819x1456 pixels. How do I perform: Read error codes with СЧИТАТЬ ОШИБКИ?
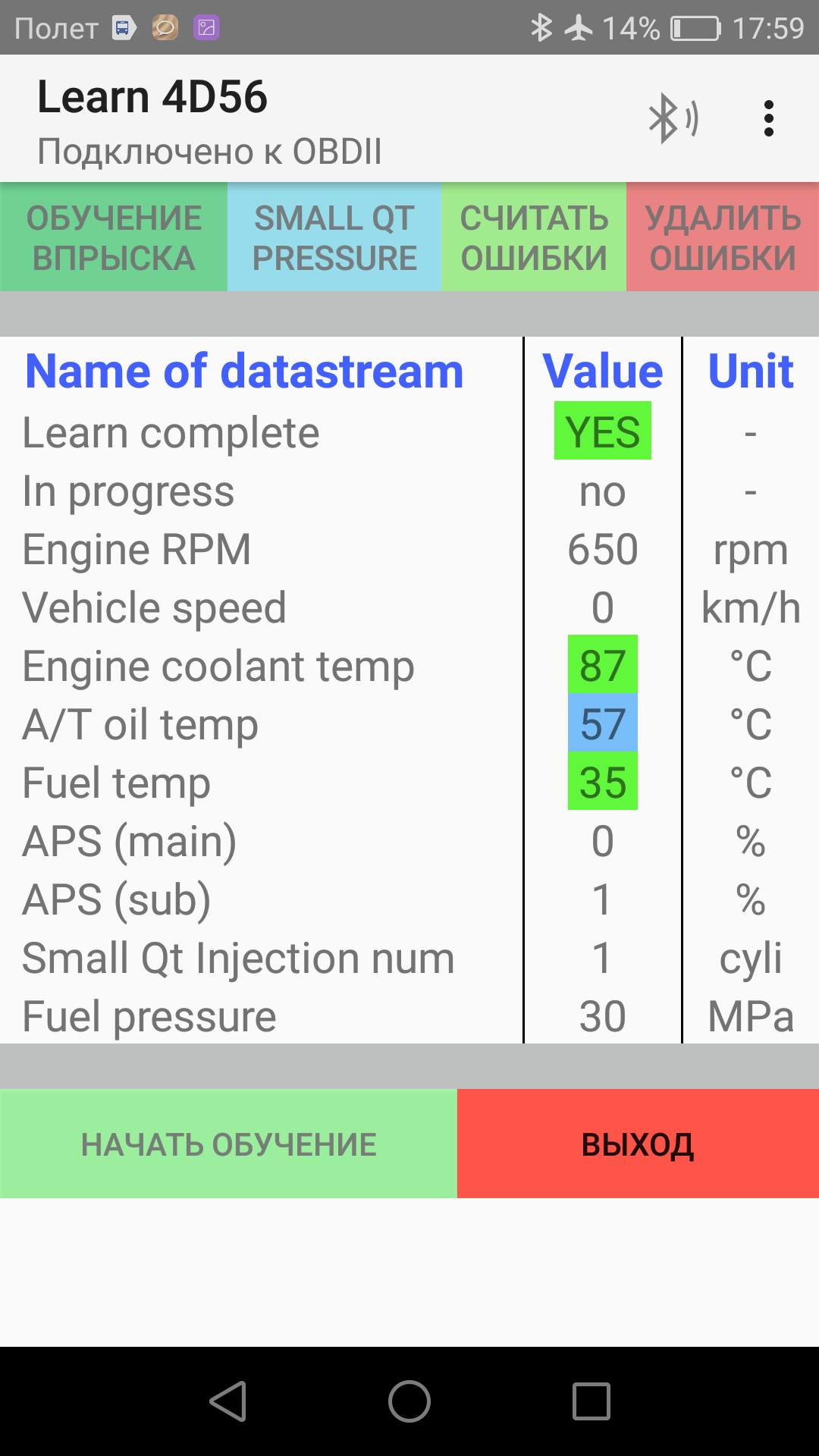coord(534,237)
